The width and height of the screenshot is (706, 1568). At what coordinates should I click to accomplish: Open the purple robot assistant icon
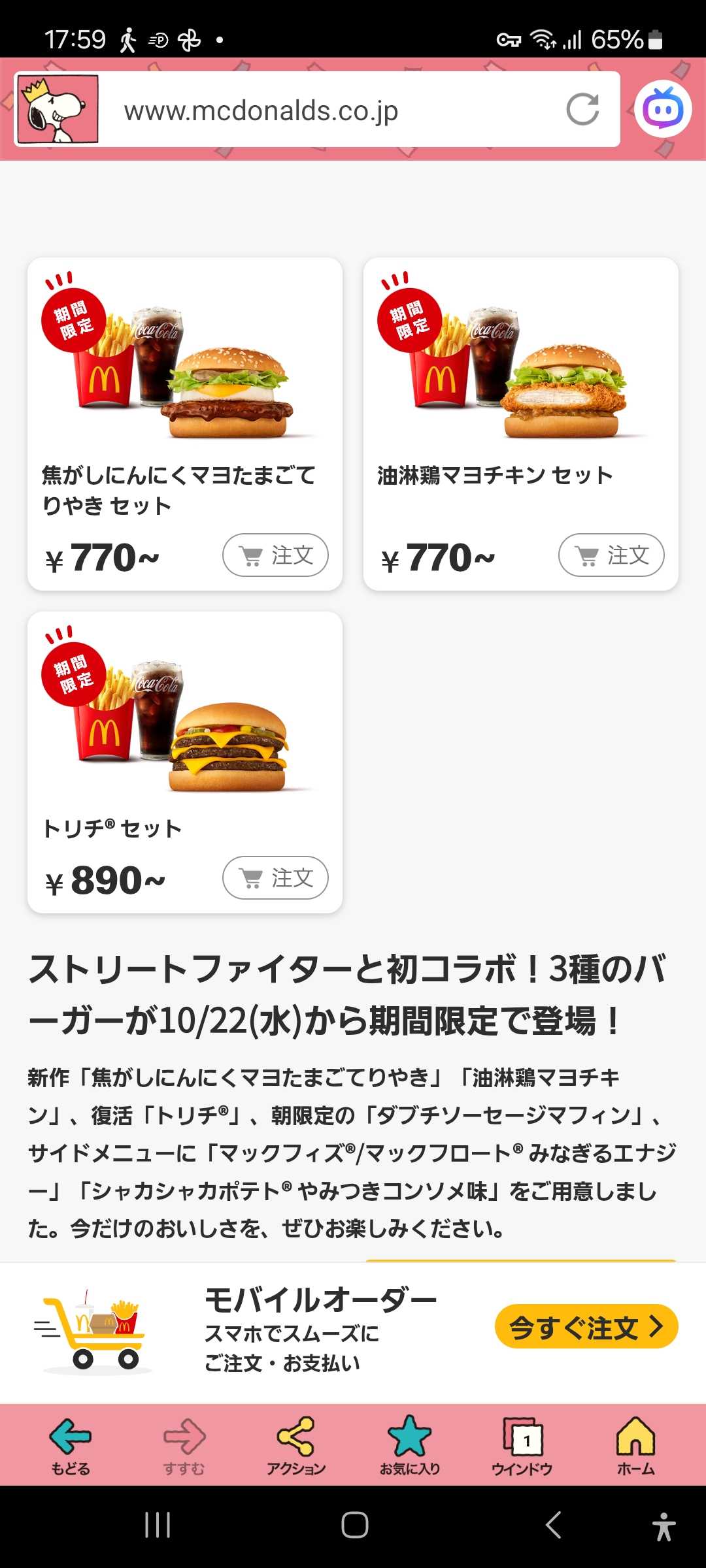[663, 109]
